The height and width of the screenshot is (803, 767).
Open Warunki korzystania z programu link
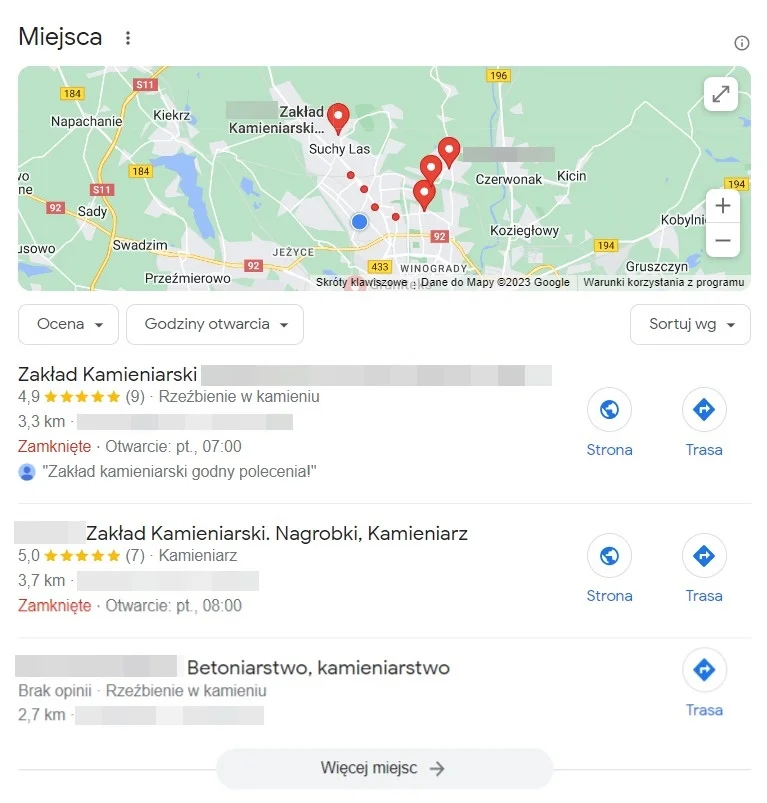[663, 282]
